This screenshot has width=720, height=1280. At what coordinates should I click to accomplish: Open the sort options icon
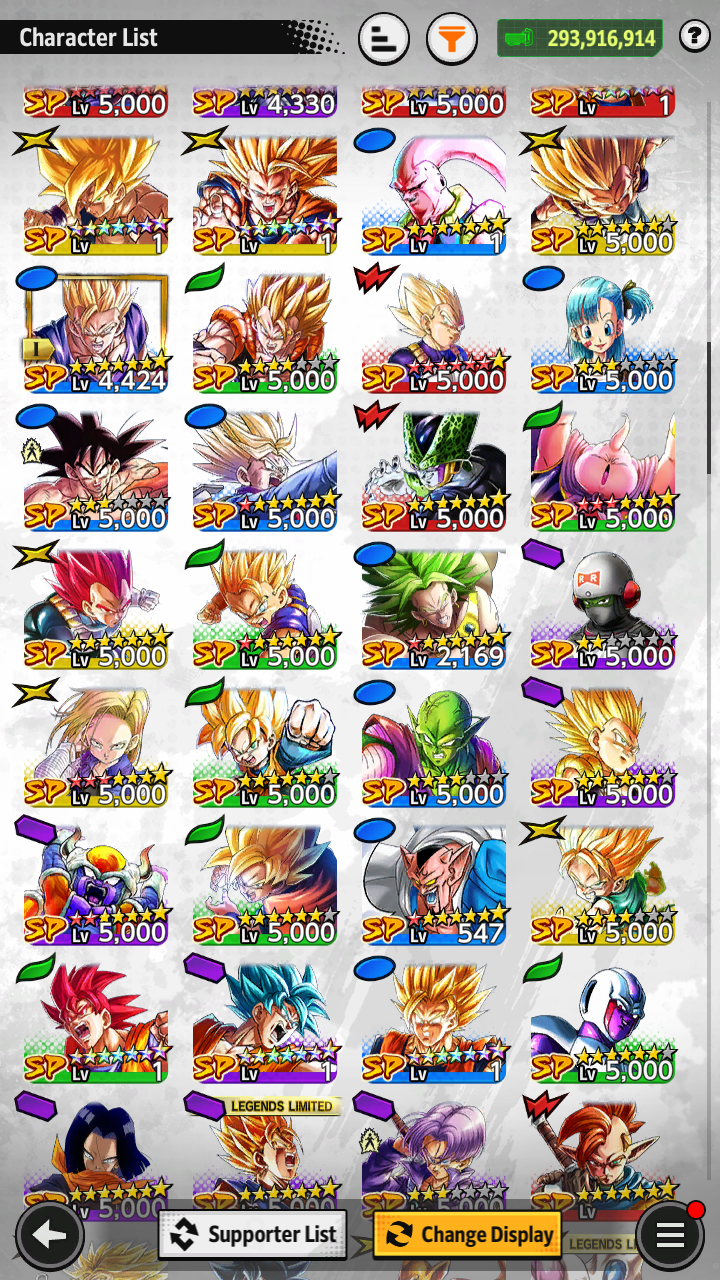coord(383,39)
